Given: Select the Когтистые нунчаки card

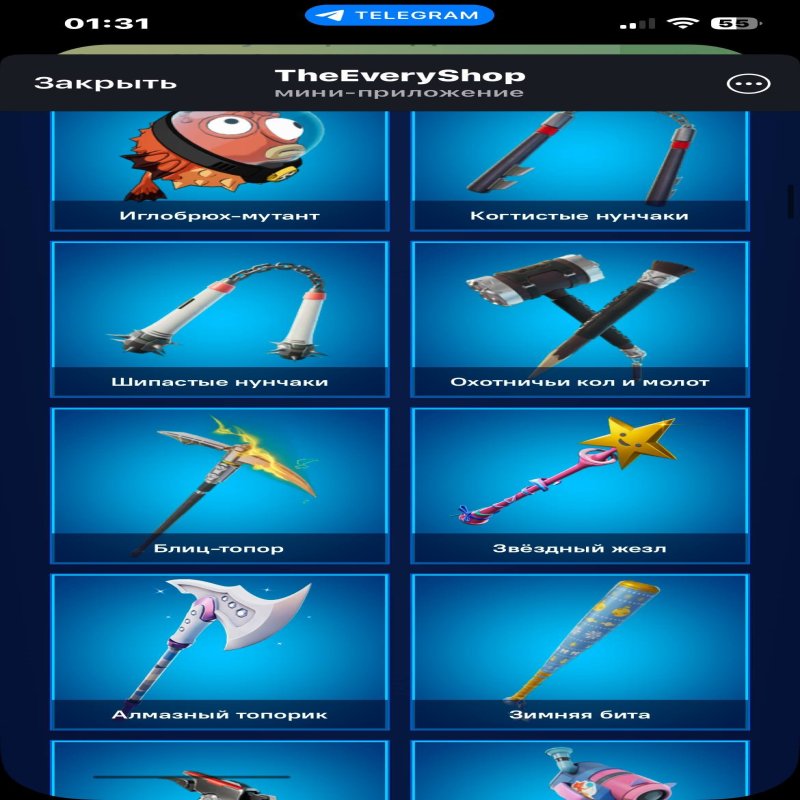Looking at the screenshot, I should pos(579,170).
